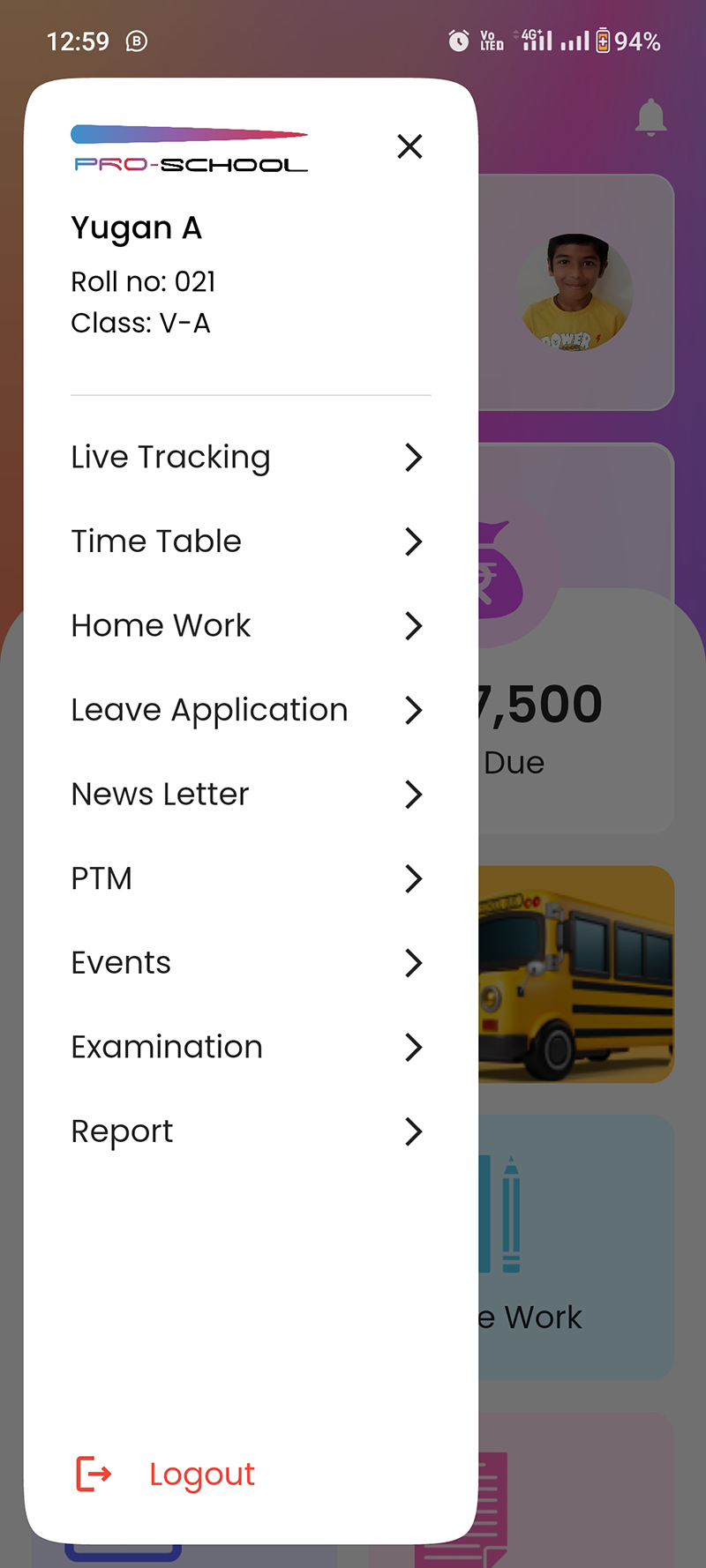The width and height of the screenshot is (706, 1568).
Task: Open Leave Application
Action: click(x=247, y=710)
